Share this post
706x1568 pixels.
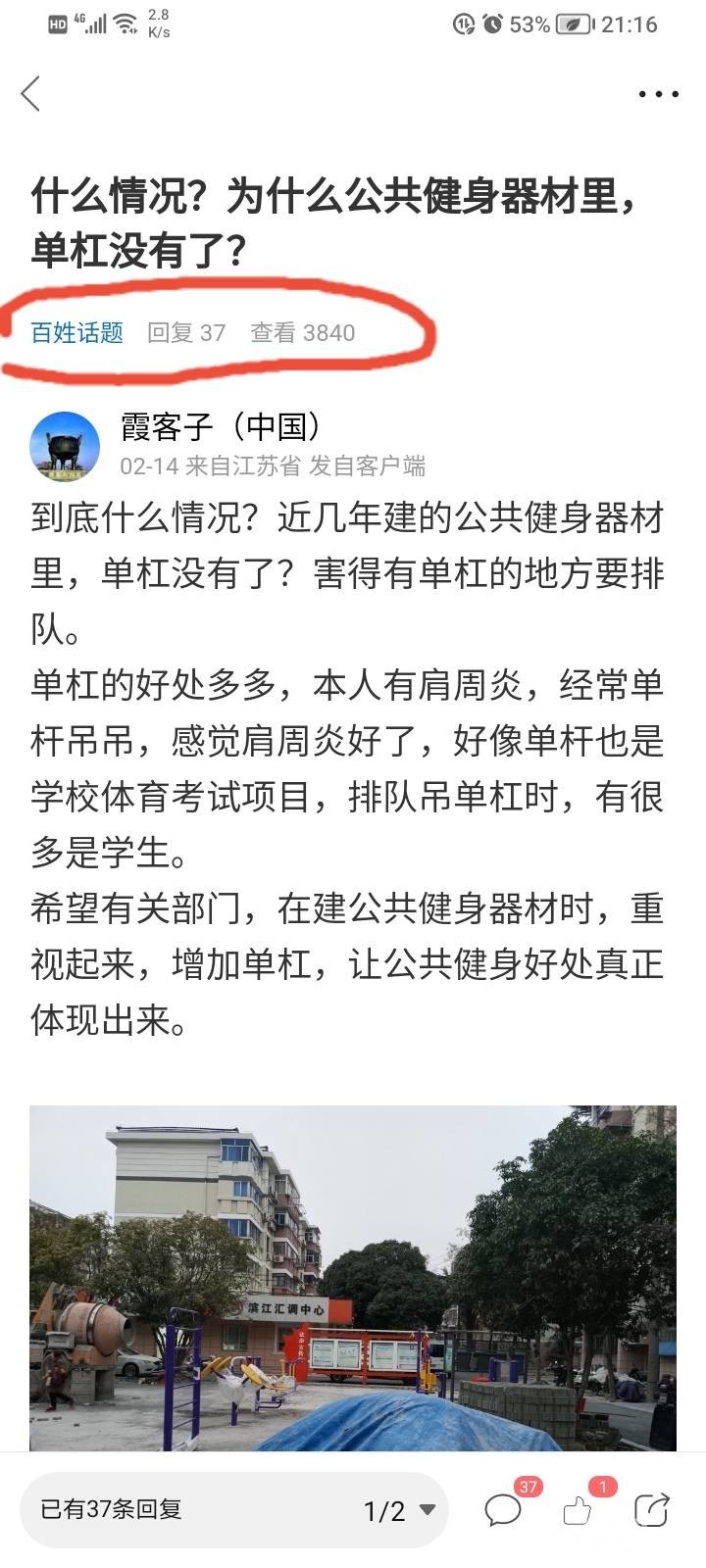click(652, 1510)
